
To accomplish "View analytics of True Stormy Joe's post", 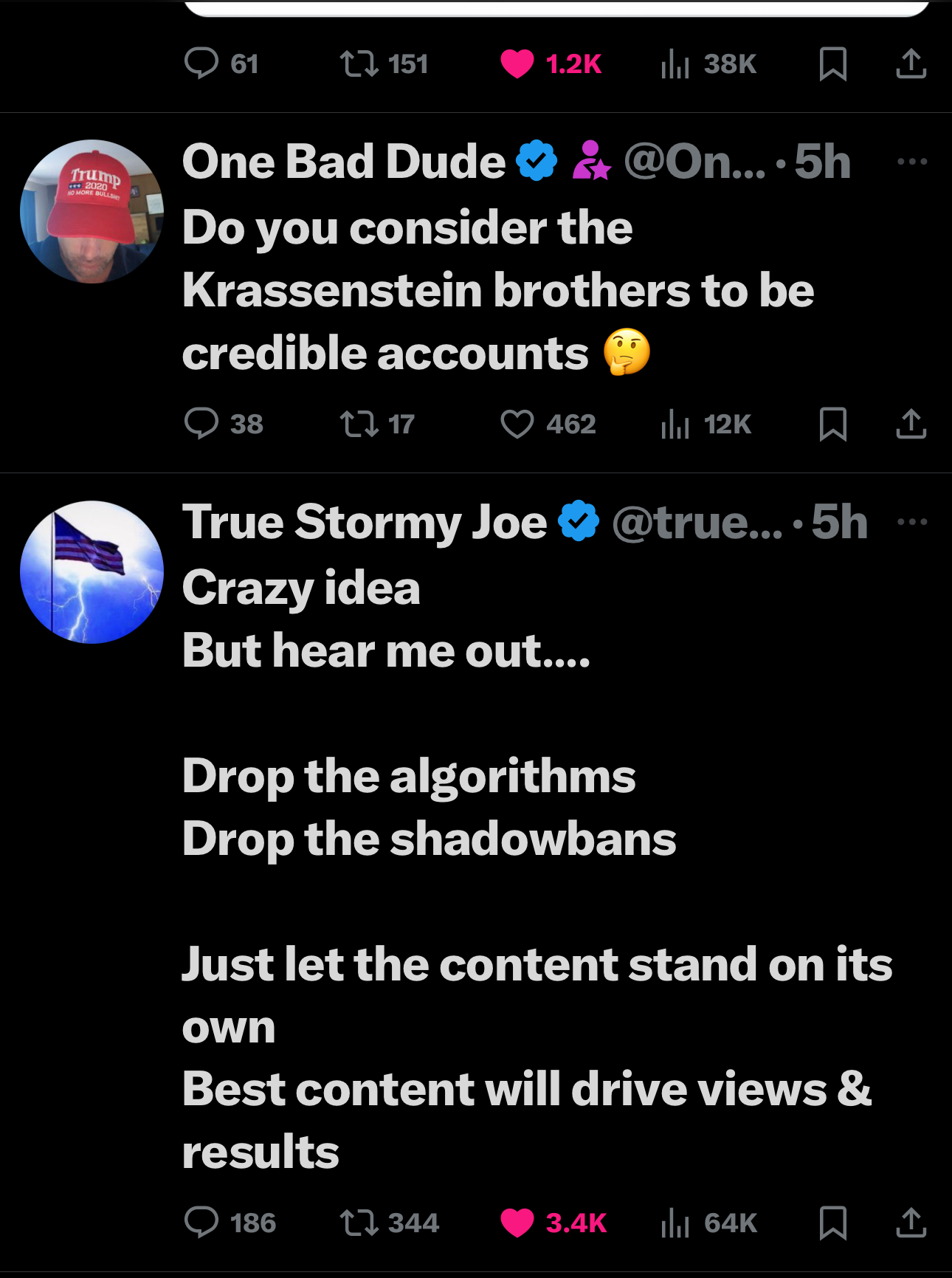I will (675, 1223).
